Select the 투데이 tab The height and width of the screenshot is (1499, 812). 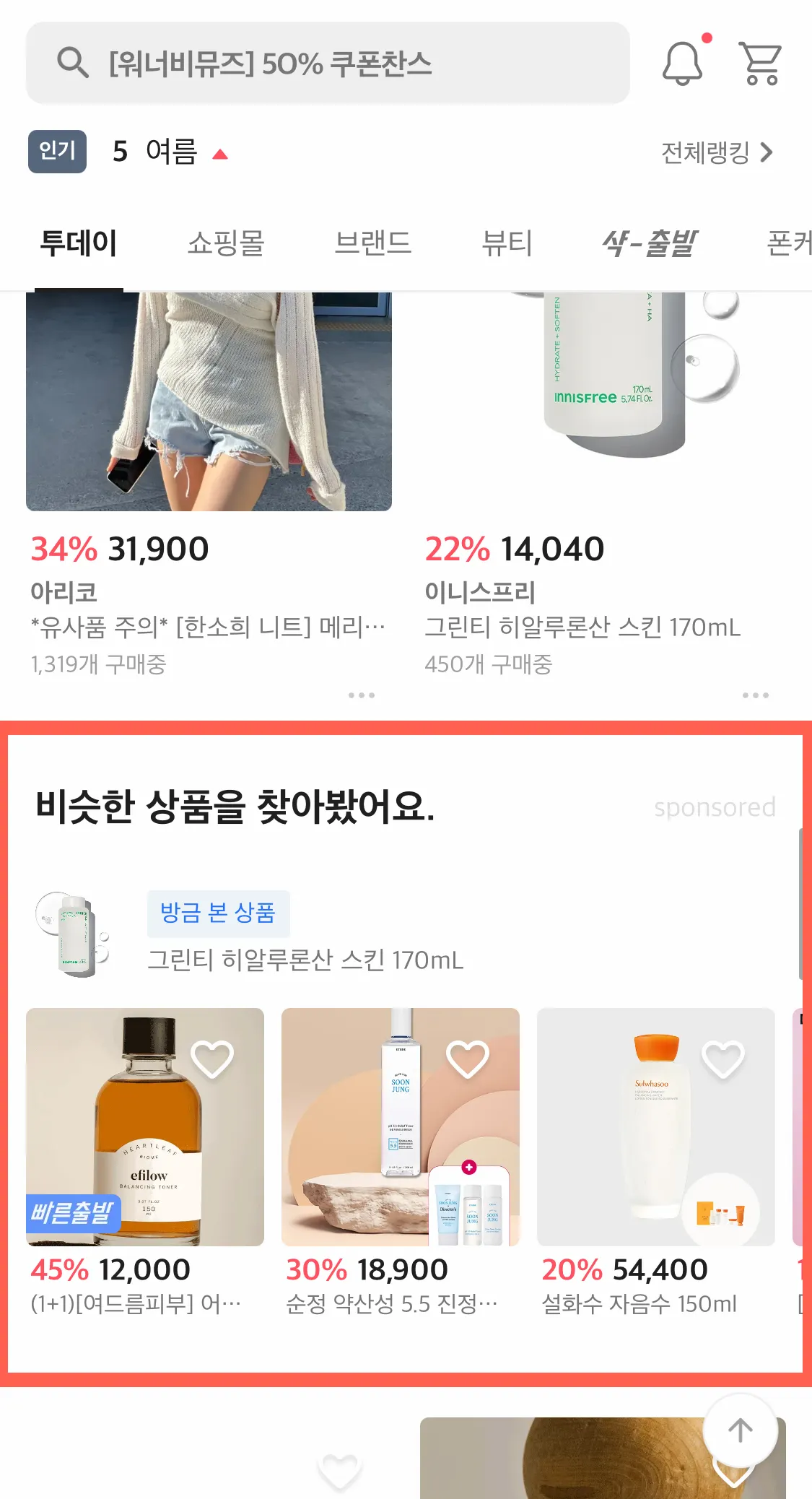click(79, 243)
